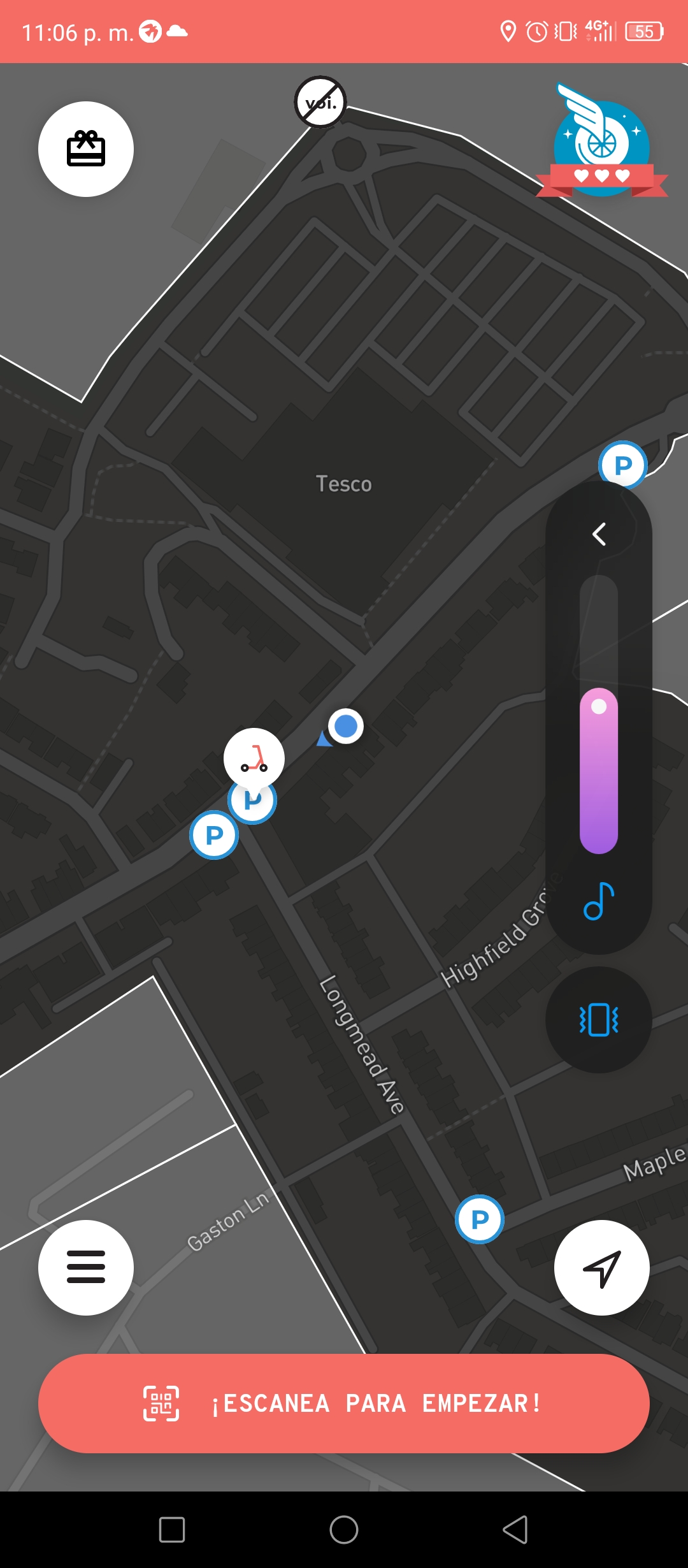
Task: Select the parking marker near Maple street
Action: (480, 1219)
